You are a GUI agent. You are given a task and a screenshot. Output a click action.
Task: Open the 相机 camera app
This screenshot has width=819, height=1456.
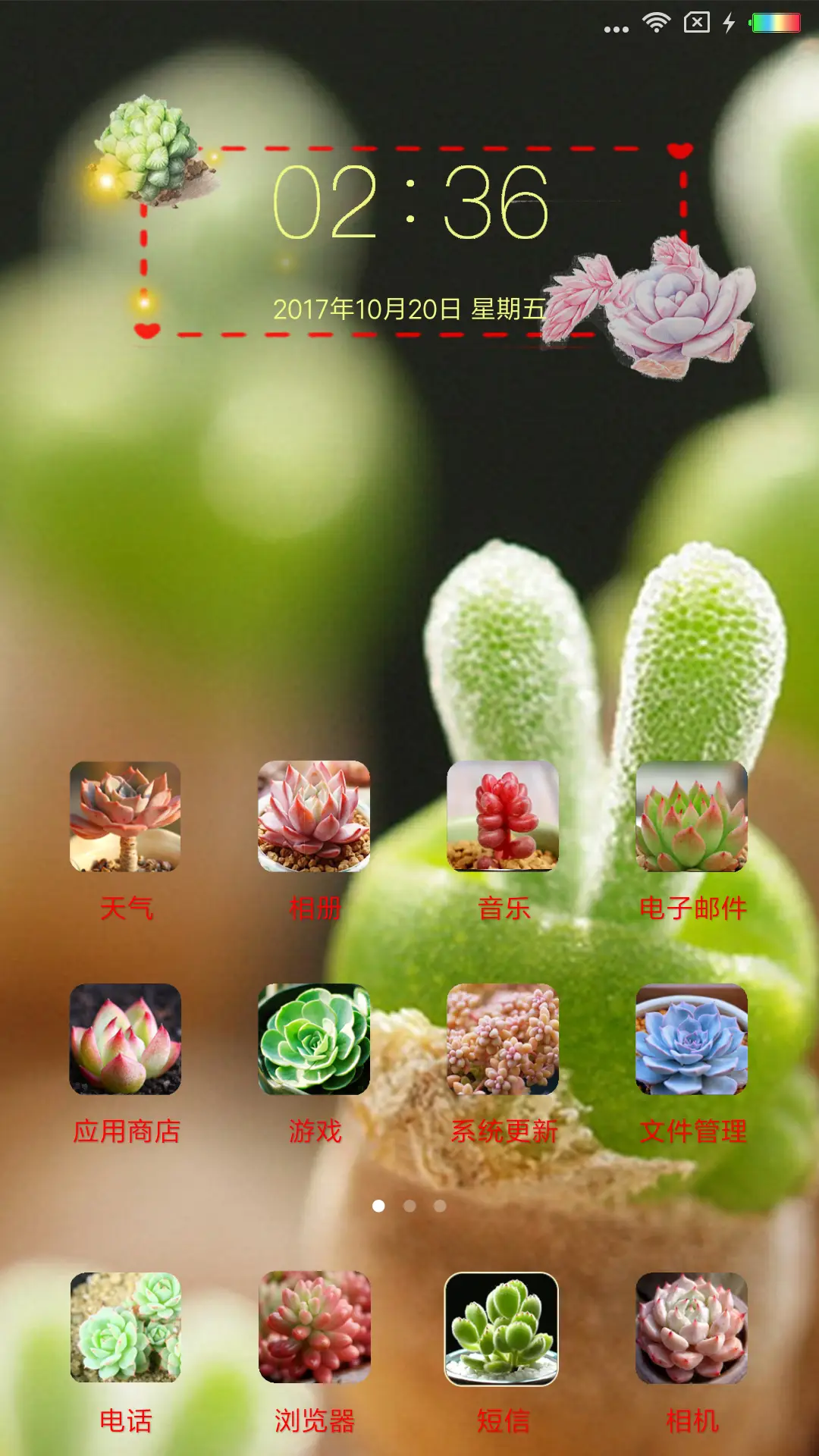pyautogui.click(x=692, y=1328)
